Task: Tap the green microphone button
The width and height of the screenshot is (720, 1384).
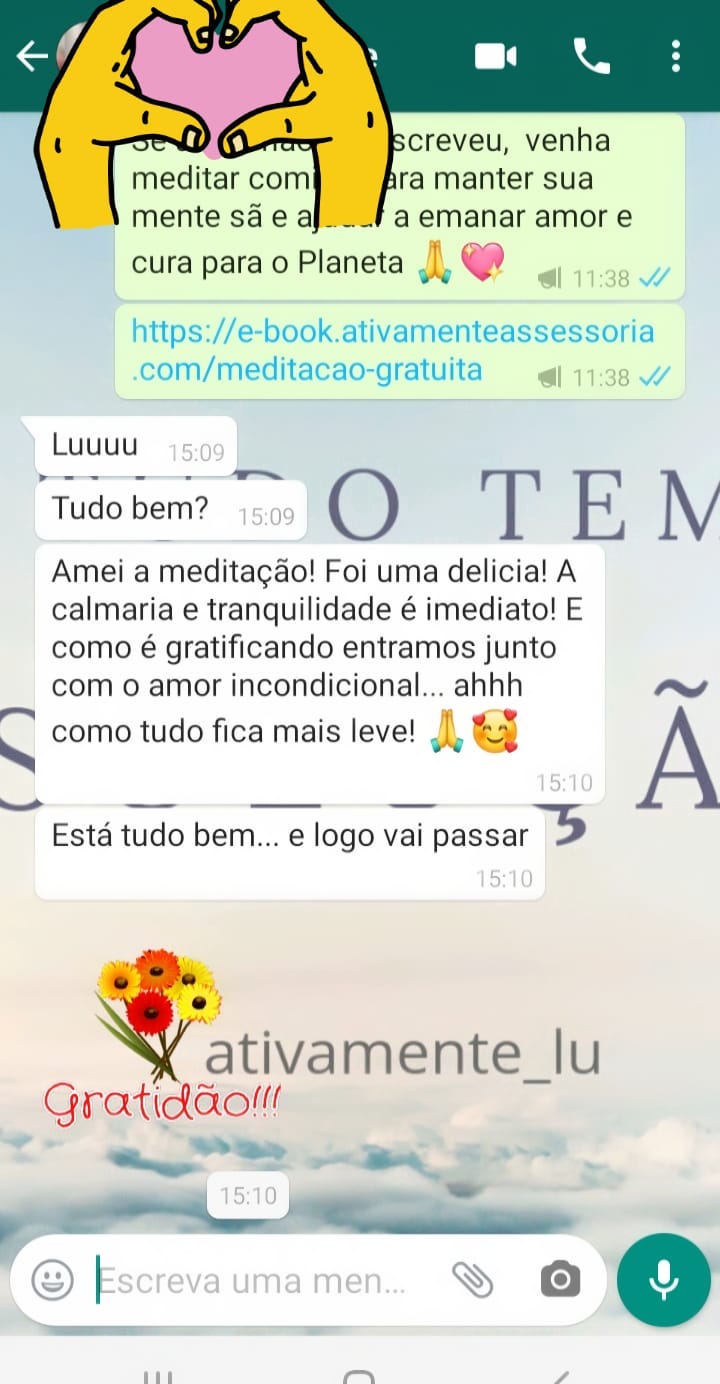Action: [x=663, y=1280]
